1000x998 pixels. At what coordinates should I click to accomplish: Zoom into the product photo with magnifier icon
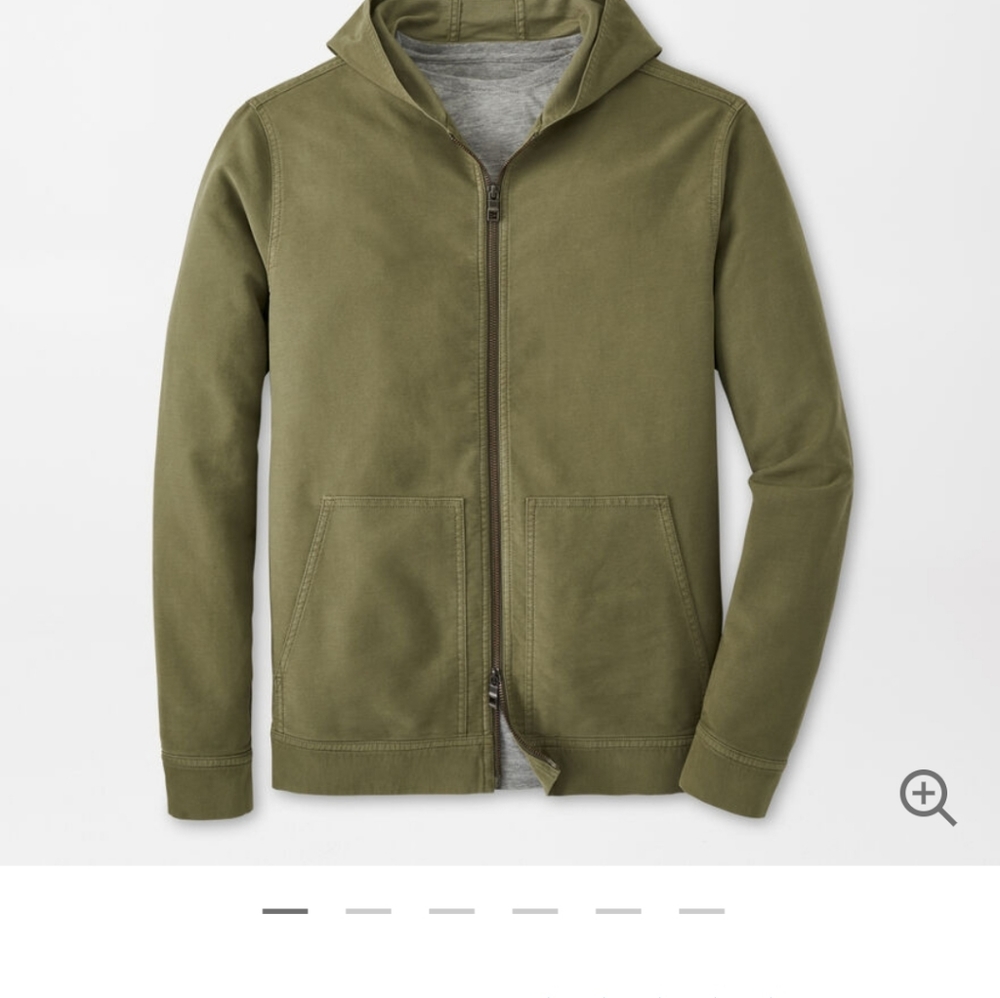coord(927,797)
